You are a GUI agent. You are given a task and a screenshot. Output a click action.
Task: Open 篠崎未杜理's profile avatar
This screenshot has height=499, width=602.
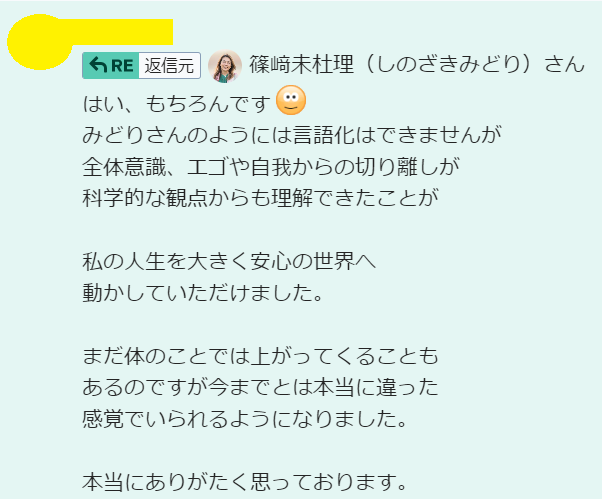(225, 66)
